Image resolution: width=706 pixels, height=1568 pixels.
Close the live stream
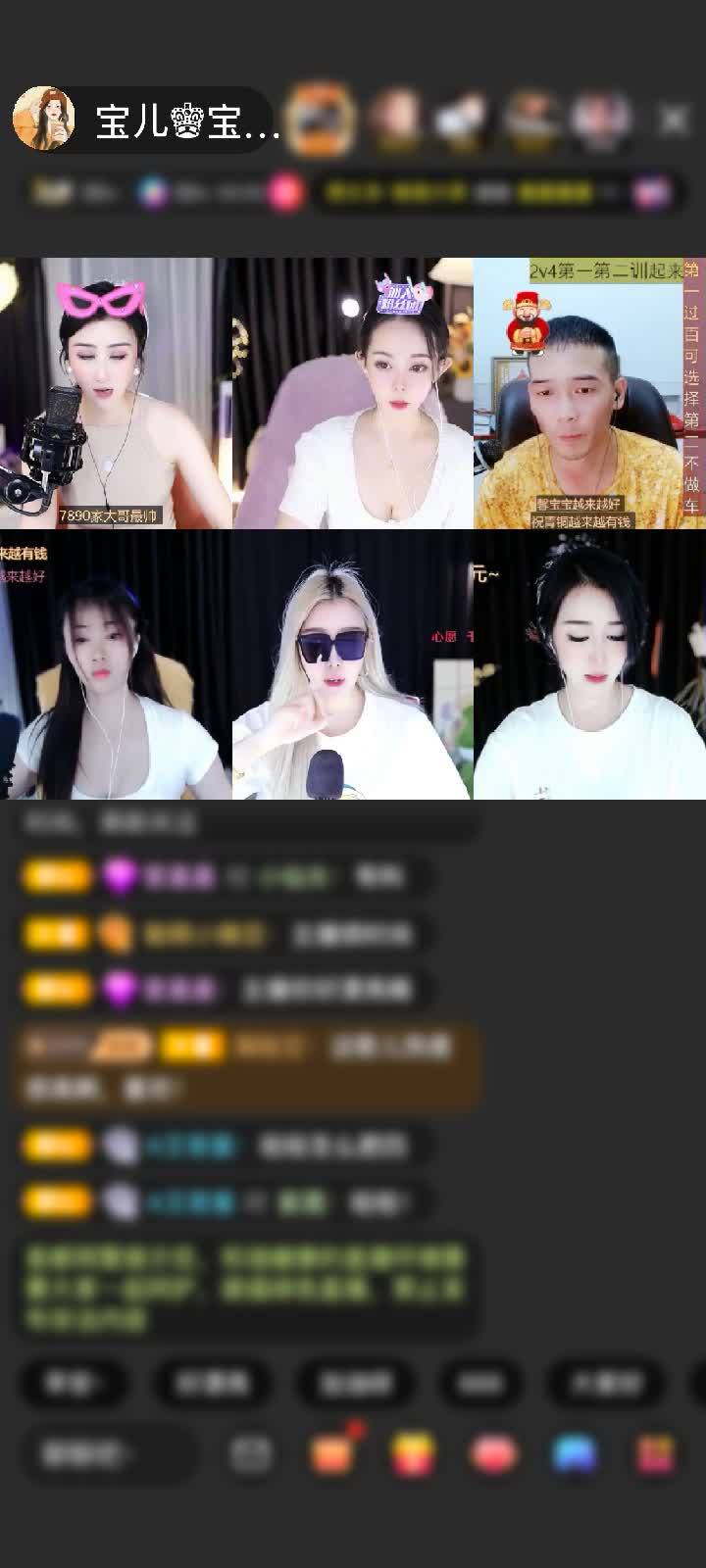pyautogui.click(x=673, y=121)
